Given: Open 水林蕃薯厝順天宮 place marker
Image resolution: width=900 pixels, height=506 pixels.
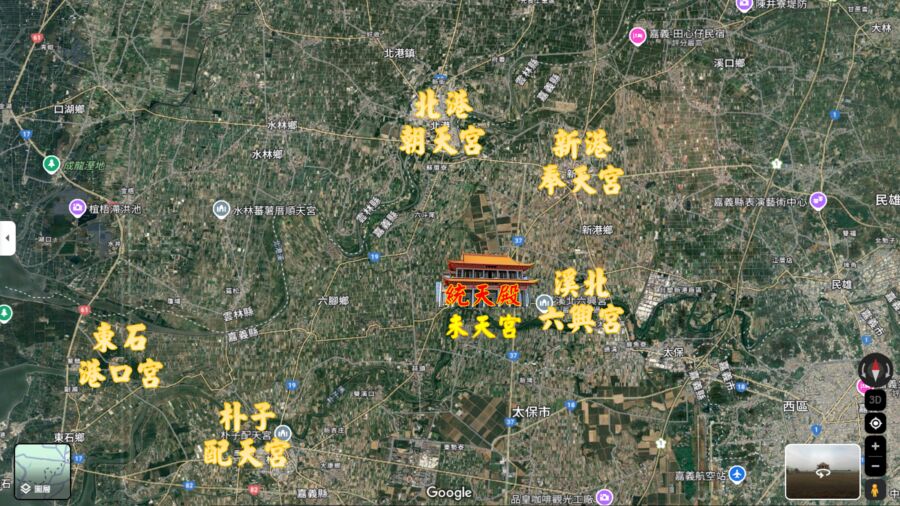Looking at the screenshot, I should (x=222, y=209).
